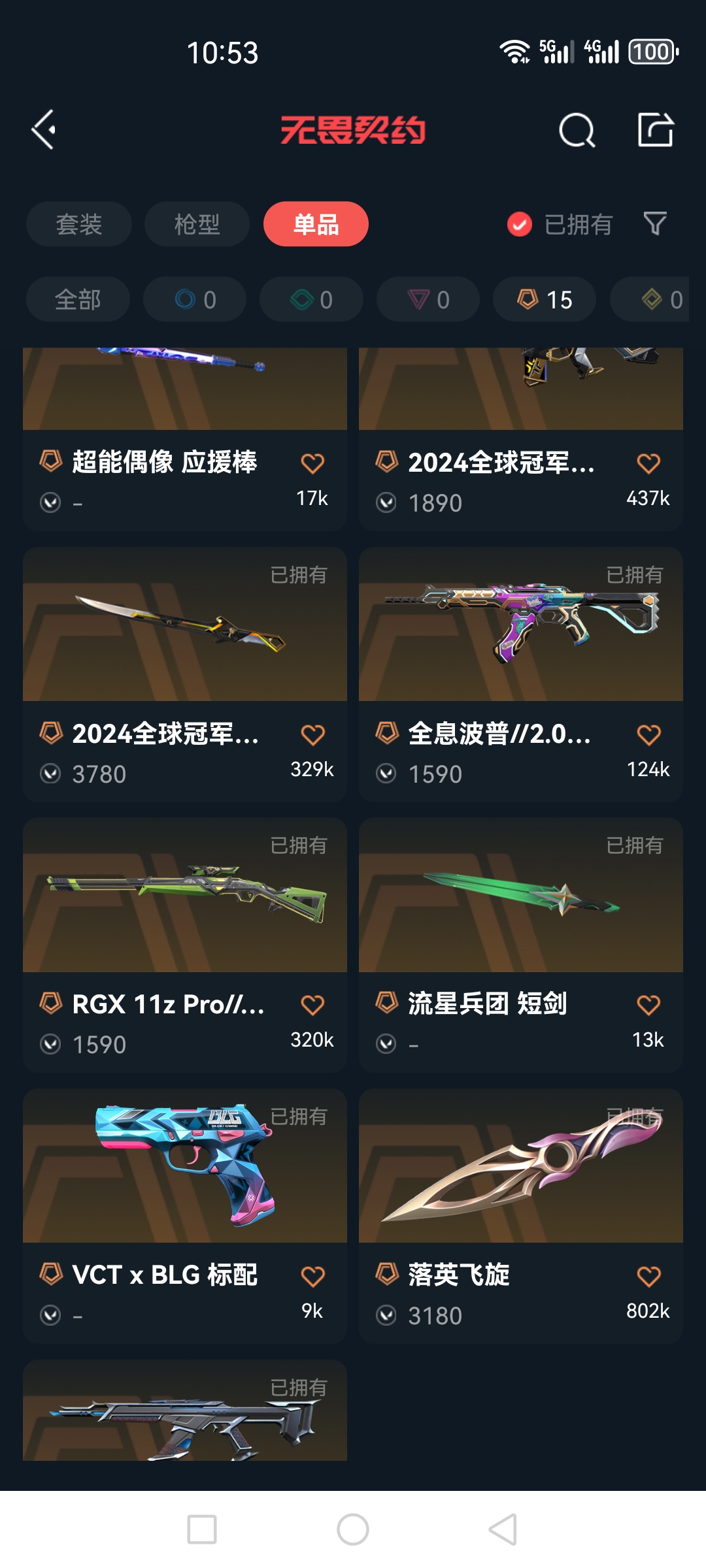Like the RGX 11z Pro item

312,1005
